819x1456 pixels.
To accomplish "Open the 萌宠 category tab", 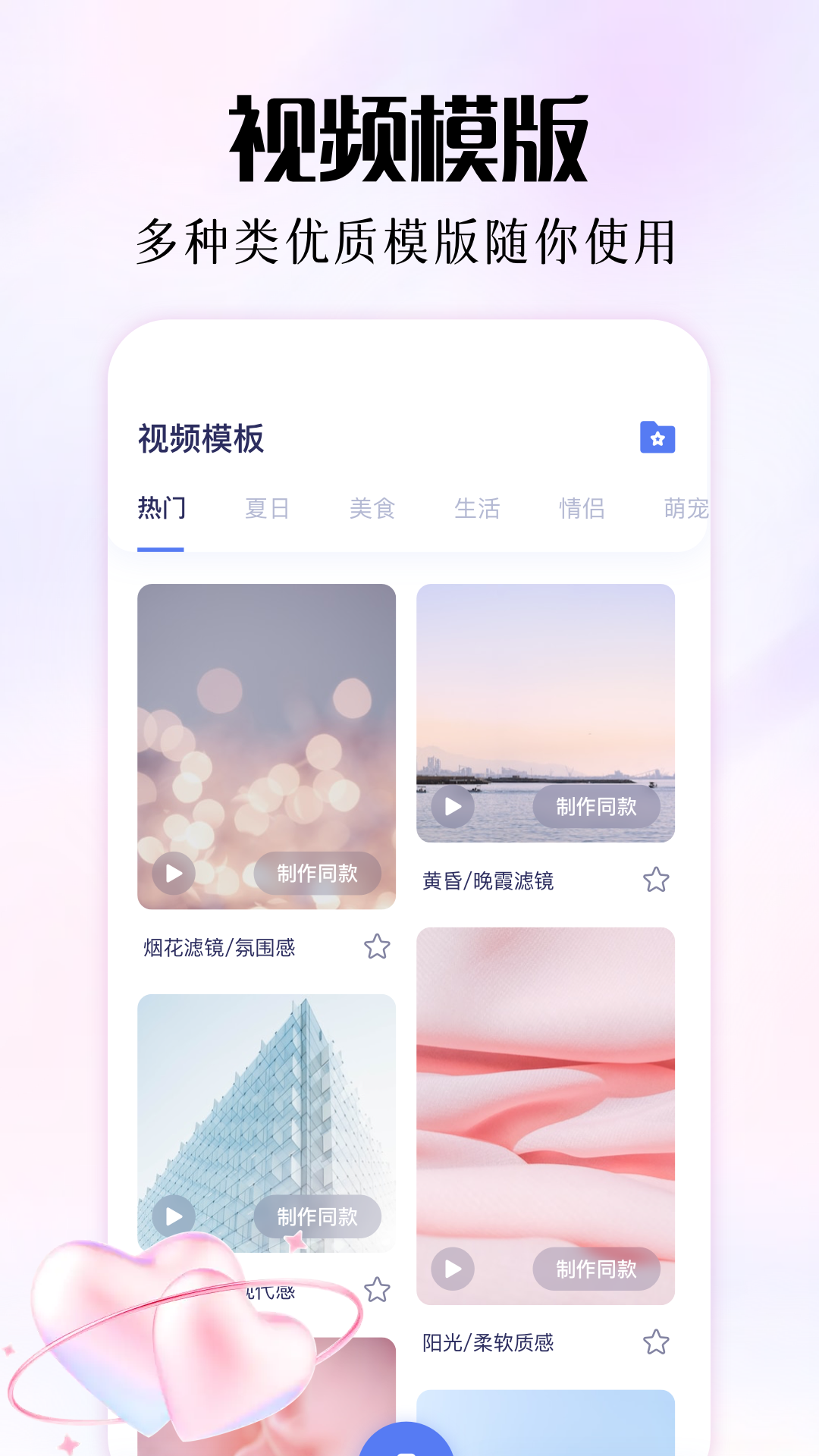I will pyautogui.click(x=681, y=508).
